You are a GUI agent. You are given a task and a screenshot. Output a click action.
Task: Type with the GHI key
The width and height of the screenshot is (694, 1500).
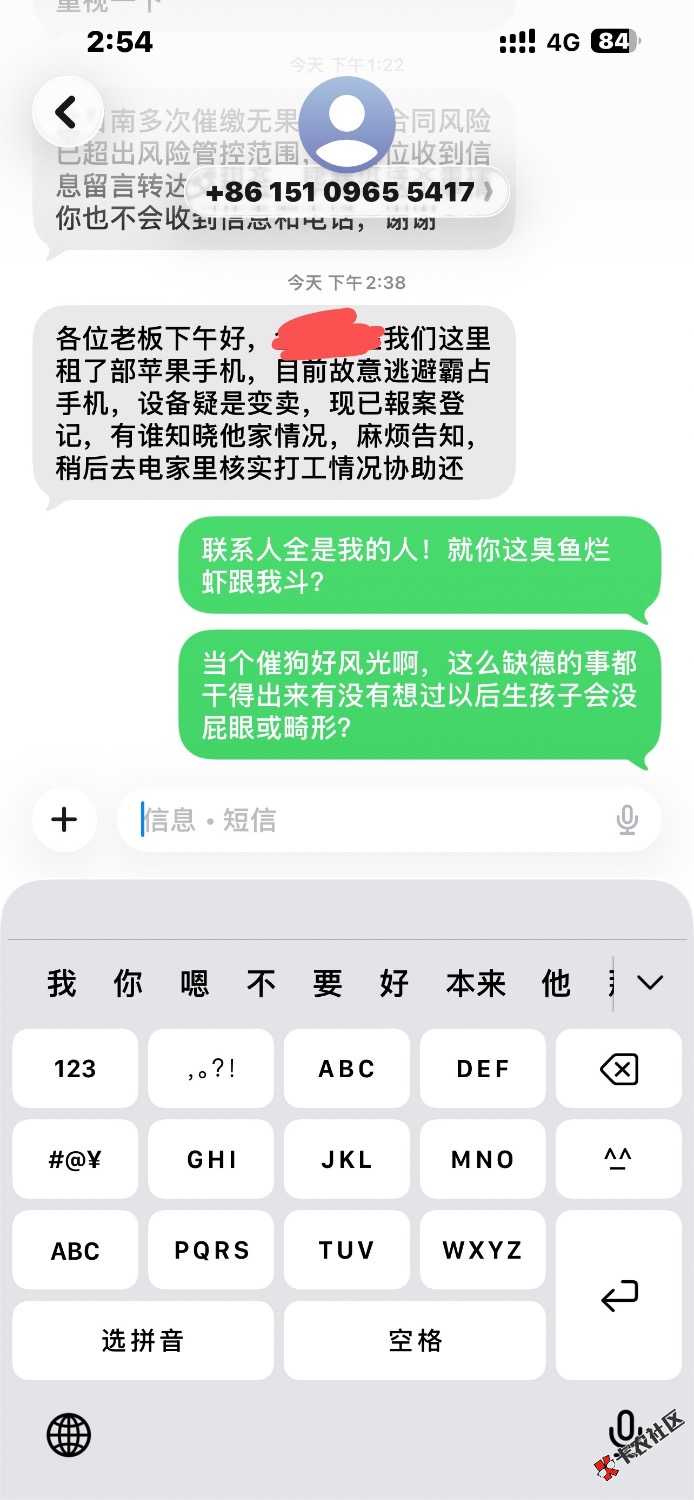pos(211,1160)
